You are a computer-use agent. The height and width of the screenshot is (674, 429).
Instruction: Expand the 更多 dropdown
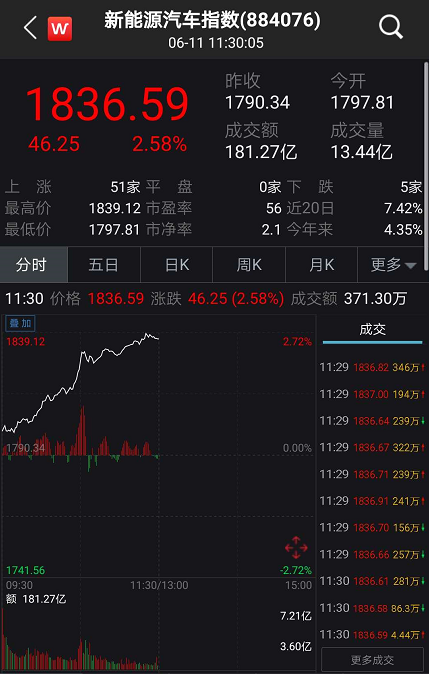pos(393,265)
